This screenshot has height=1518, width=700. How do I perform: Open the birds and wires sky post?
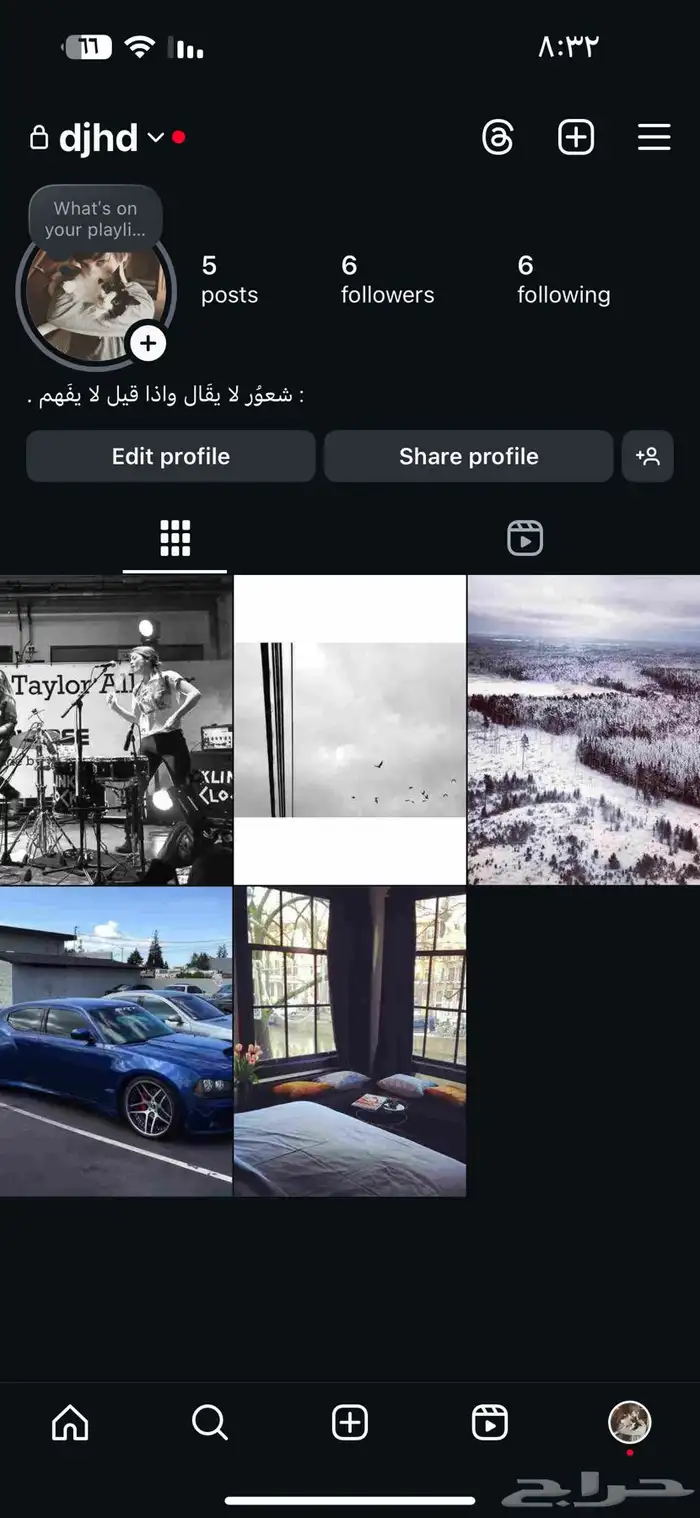(350, 730)
